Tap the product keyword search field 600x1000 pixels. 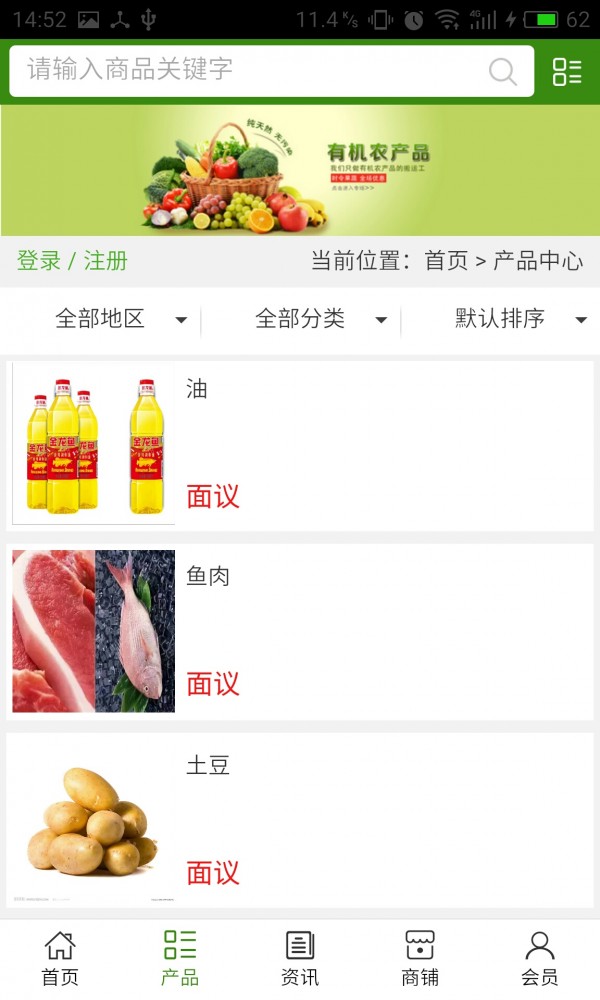click(250, 70)
